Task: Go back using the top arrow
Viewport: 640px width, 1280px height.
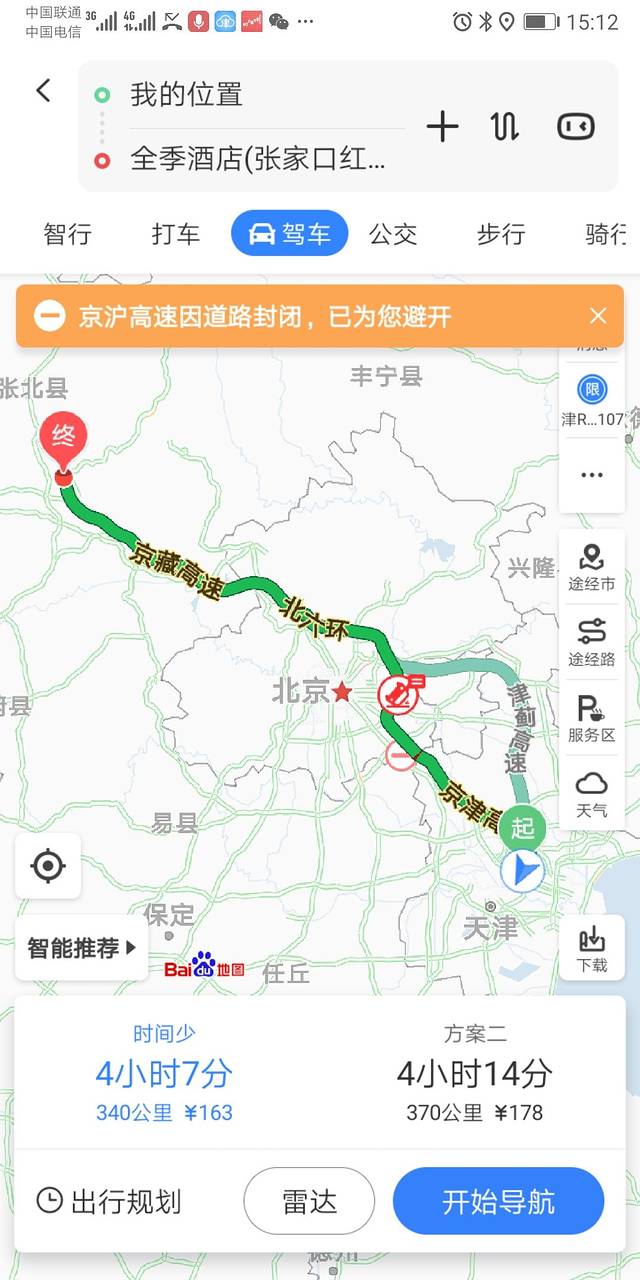Action: click(43, 91)
